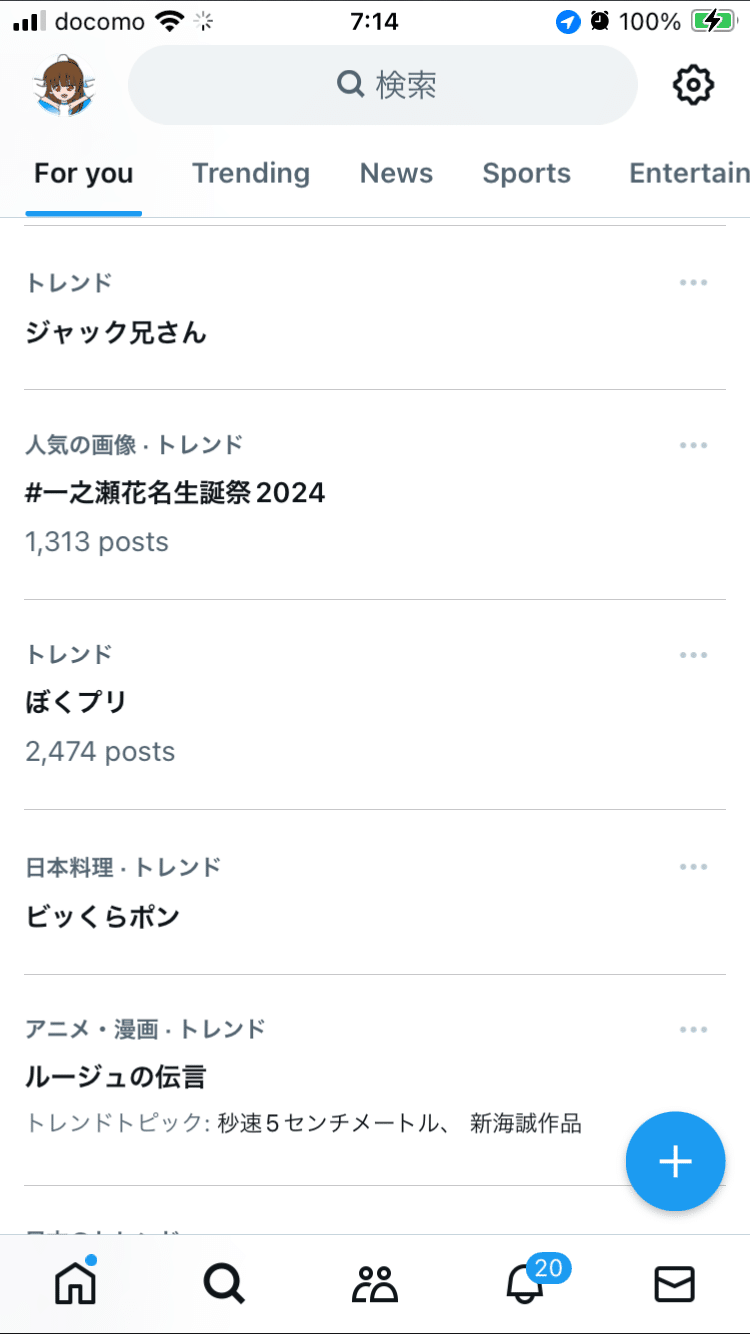Open more options for ビッくらポン
750x1334 pixels.
693,867
